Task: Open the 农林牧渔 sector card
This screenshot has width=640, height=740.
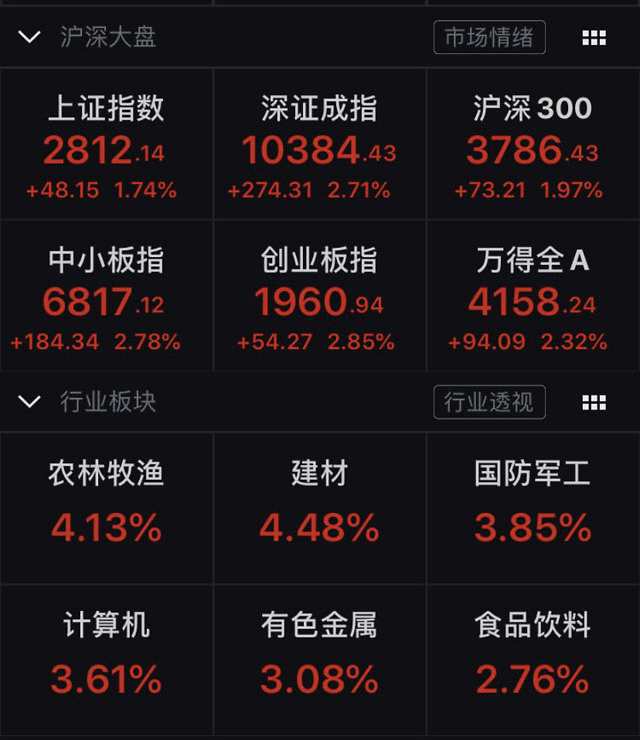Action: click(106, 508)
